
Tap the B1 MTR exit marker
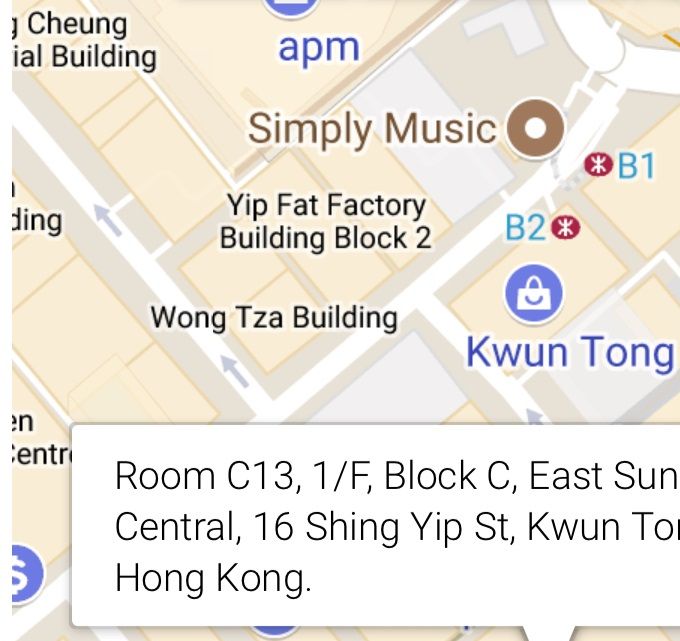pos(599,164)
